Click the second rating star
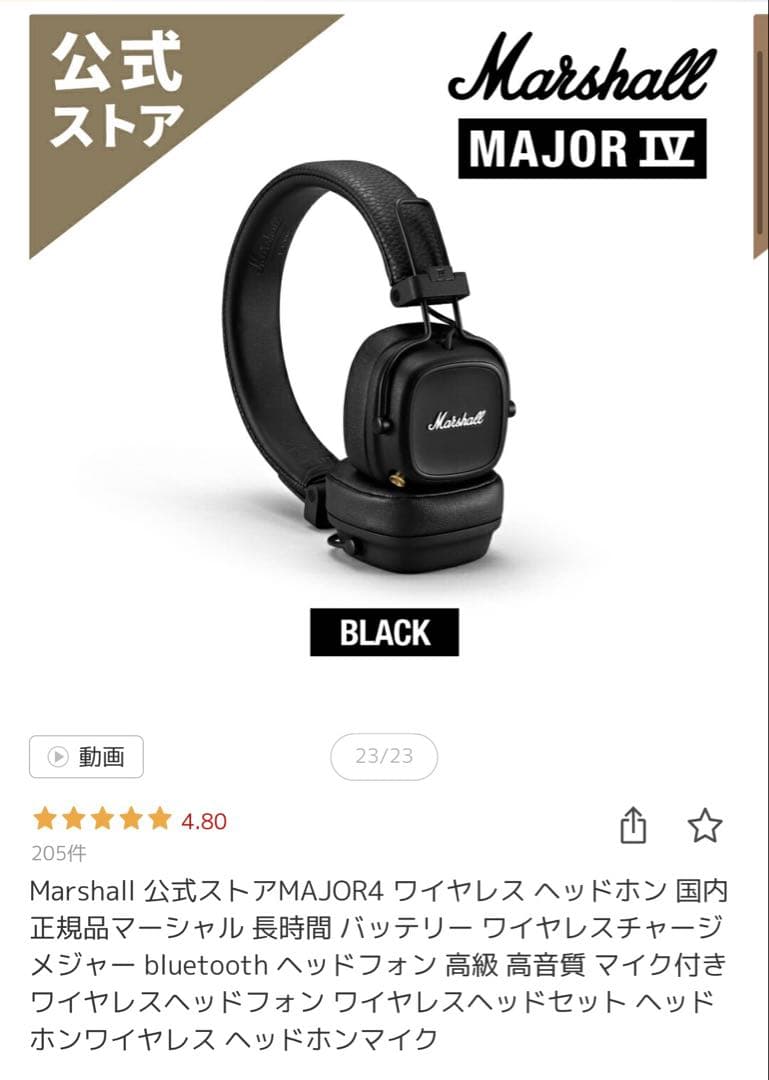Viewport: 769px width, 1080px height. click(74, 816)
